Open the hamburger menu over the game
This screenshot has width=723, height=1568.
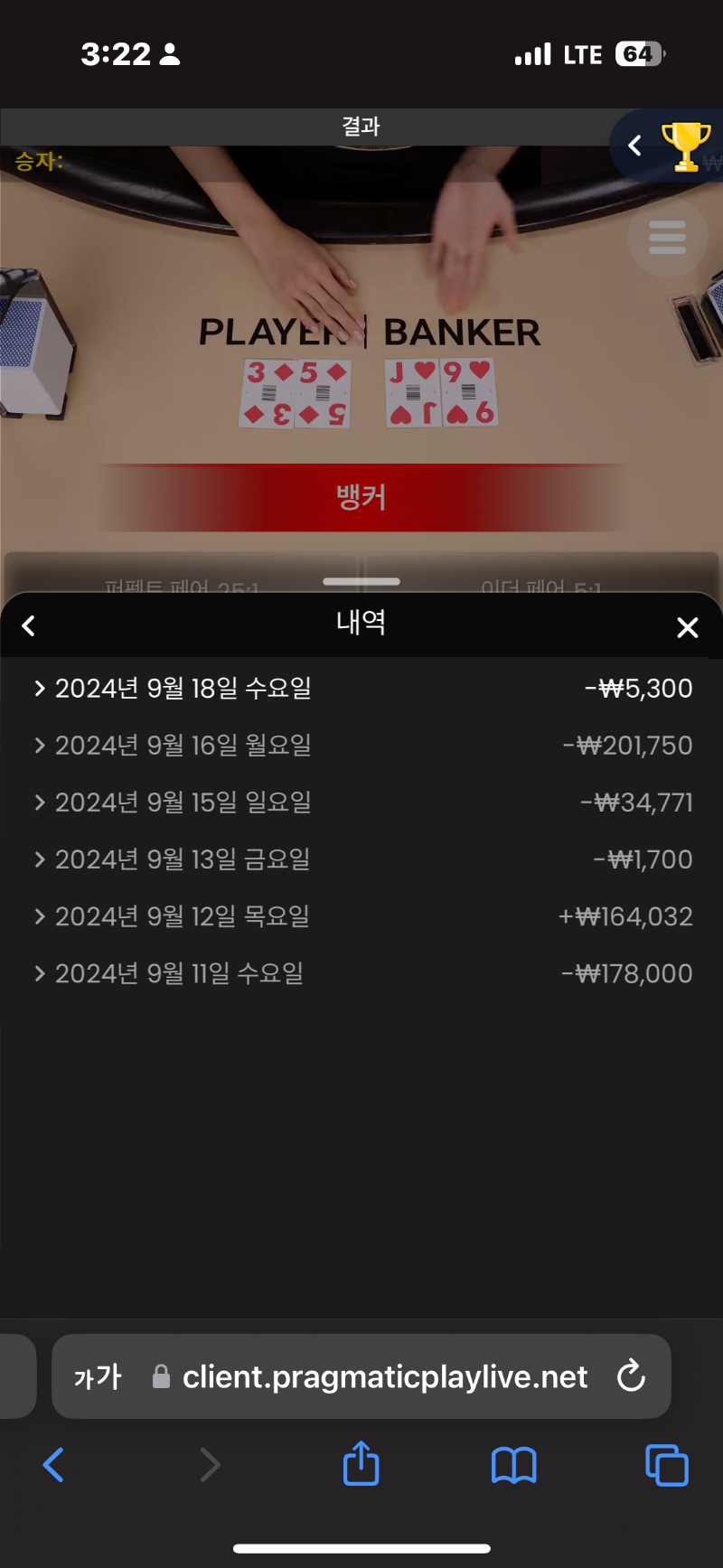tap(667, 238)
